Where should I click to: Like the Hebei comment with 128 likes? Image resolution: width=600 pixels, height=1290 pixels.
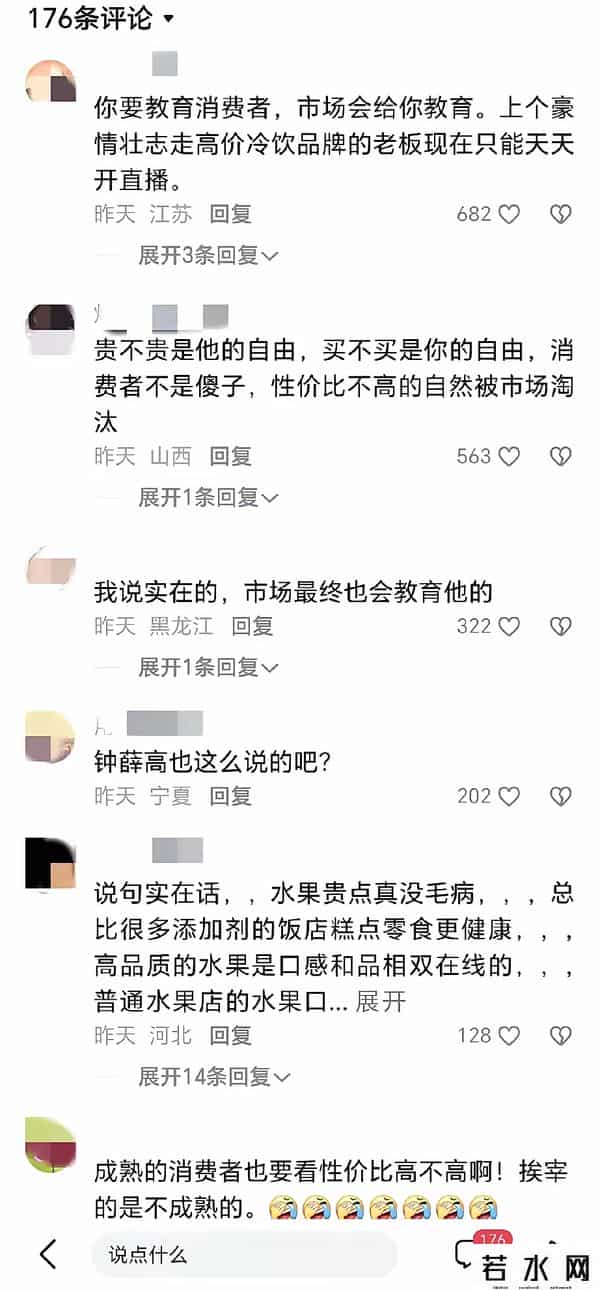coord(509,1035)
